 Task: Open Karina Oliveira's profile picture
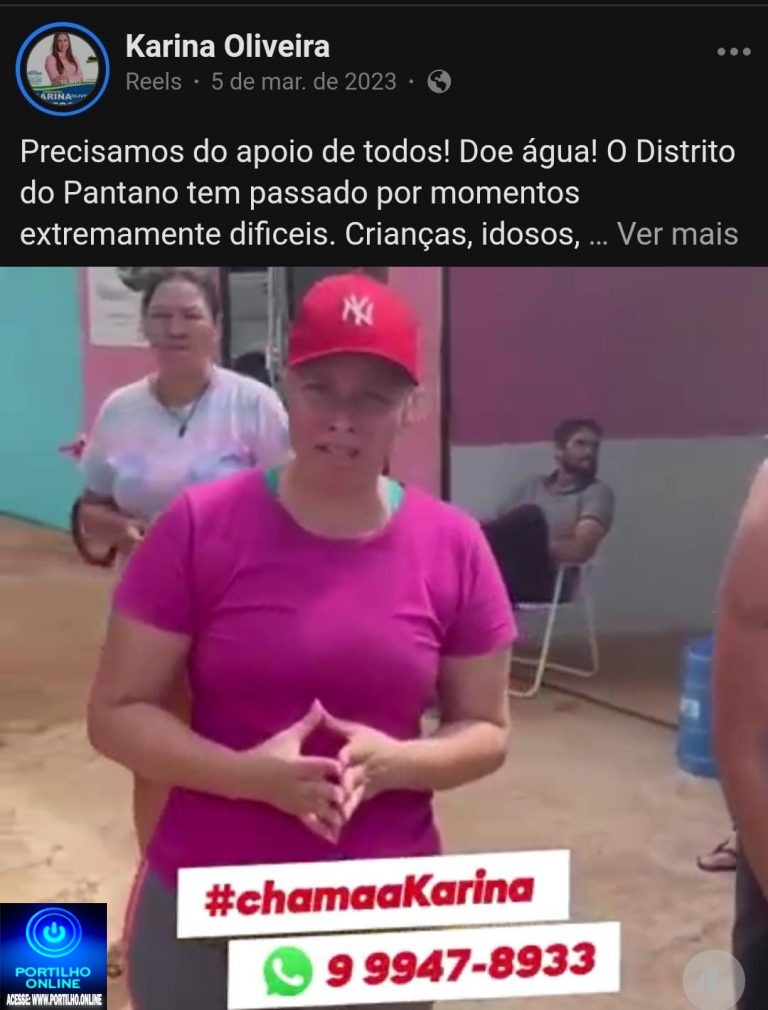click(x=62, y=67)
